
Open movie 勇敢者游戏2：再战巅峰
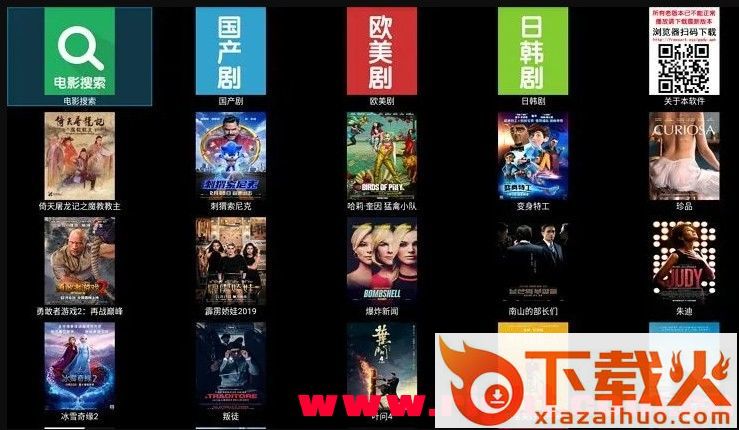[x=79, y=260]
